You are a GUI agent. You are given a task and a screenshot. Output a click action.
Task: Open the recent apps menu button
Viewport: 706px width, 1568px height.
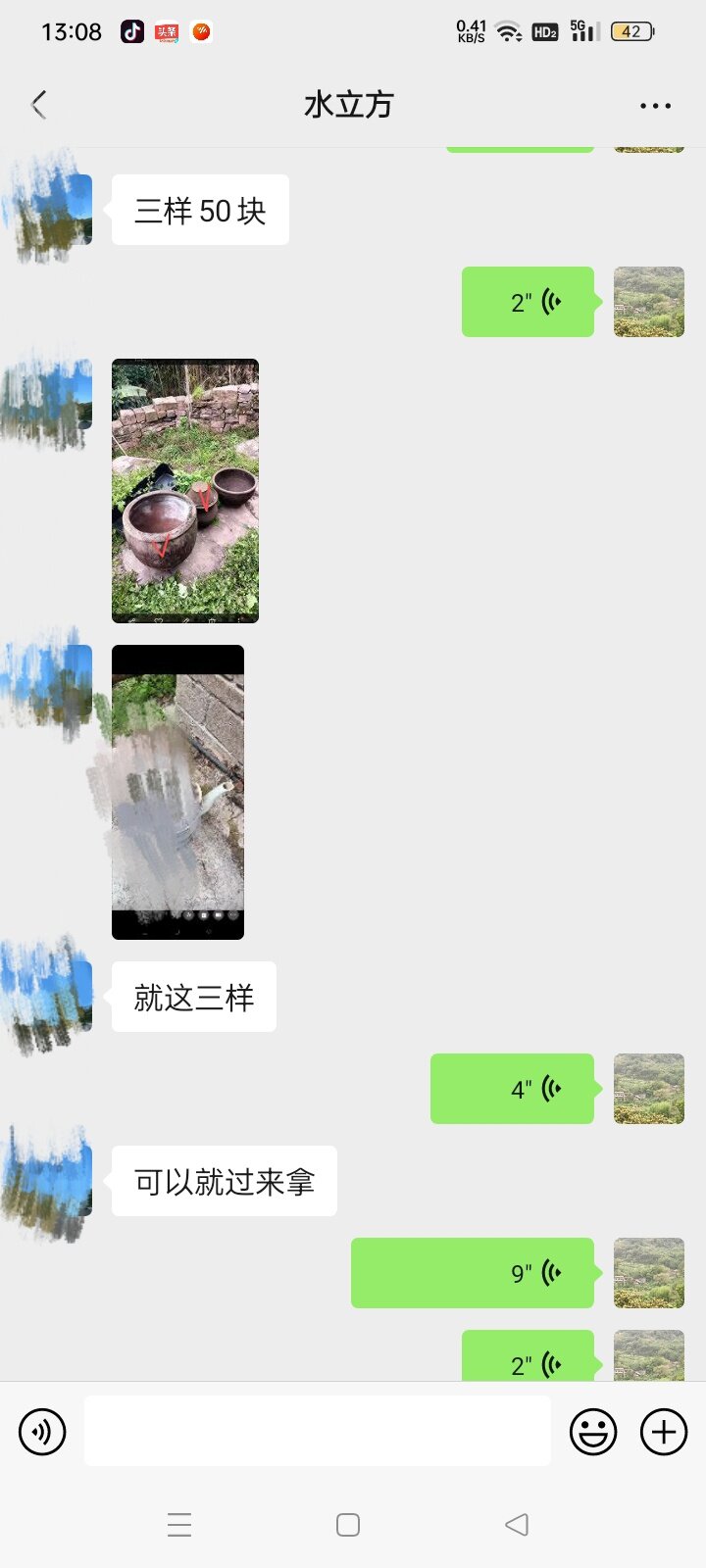coord(179,1525)
